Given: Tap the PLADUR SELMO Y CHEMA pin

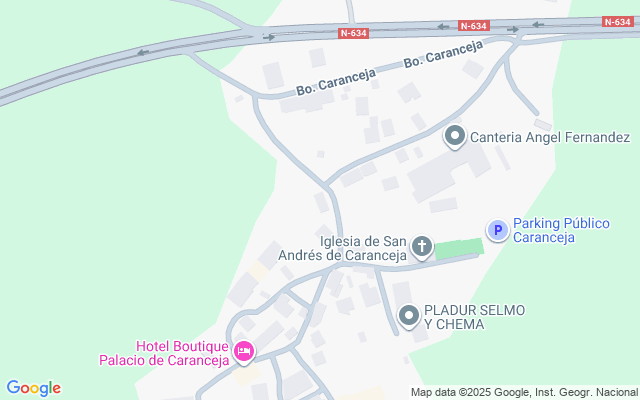Looking at the screenshot, I should coord(409,316).
